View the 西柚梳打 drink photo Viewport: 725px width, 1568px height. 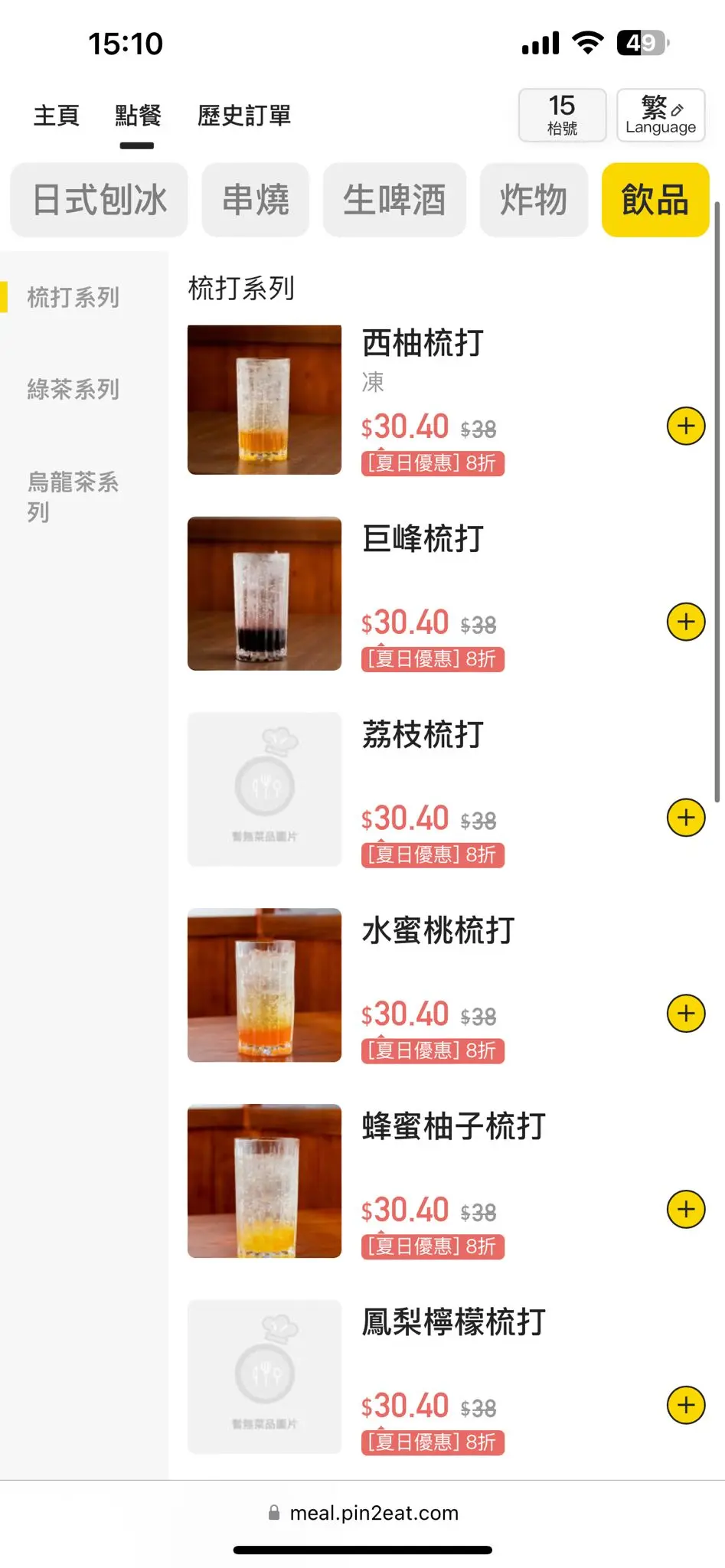(264, 400)
